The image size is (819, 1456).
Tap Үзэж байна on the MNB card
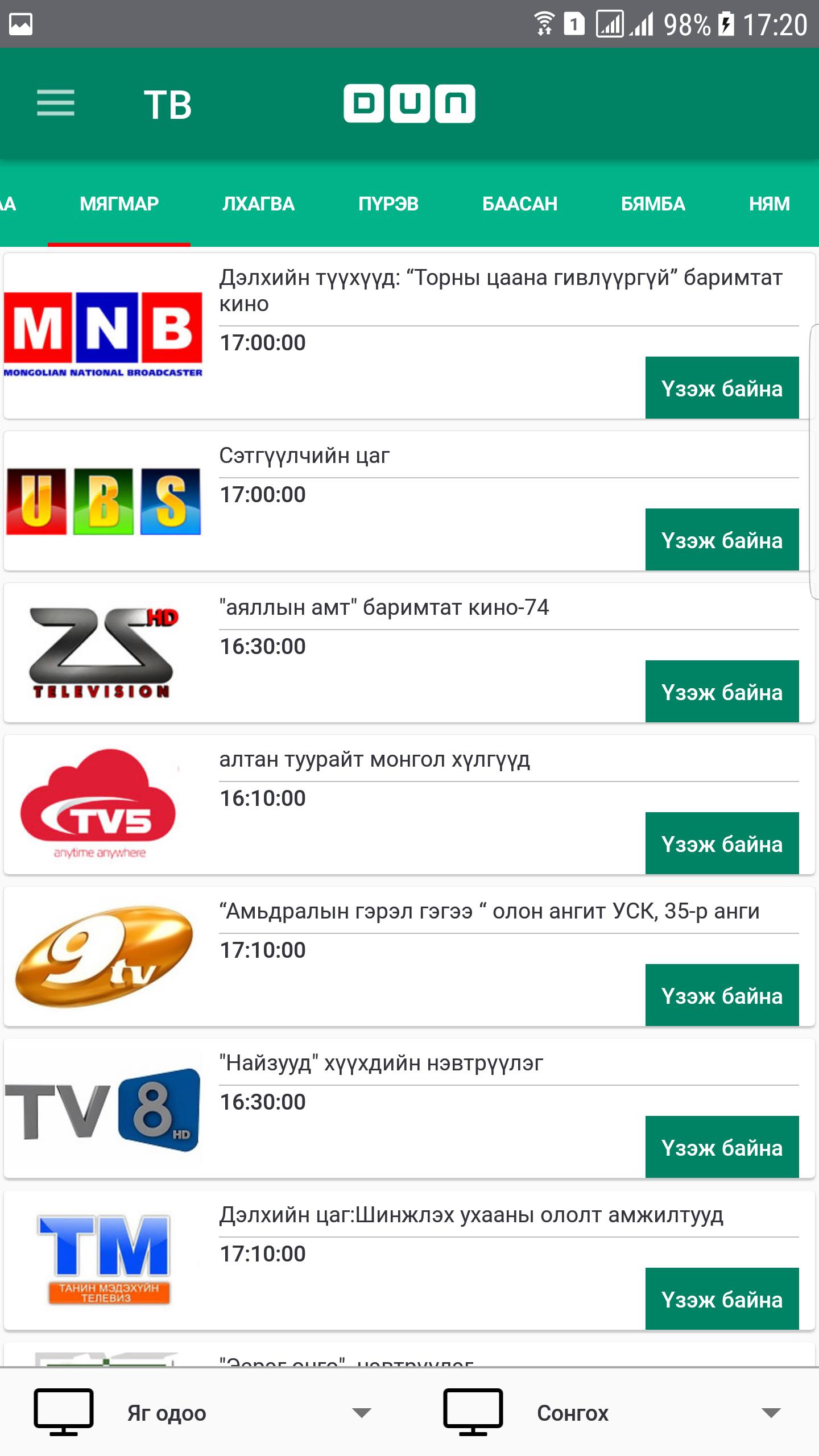pyautogui.click(x=722, y=388)
